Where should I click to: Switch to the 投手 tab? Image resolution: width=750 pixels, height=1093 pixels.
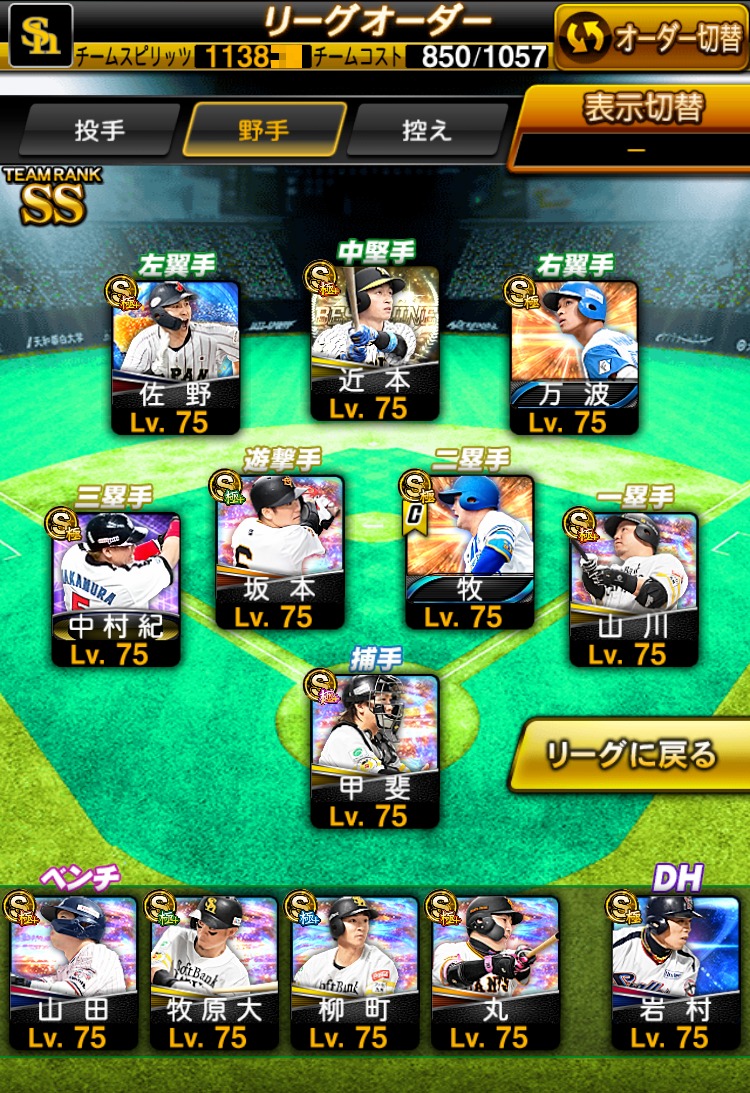click(x=99, y=129)
